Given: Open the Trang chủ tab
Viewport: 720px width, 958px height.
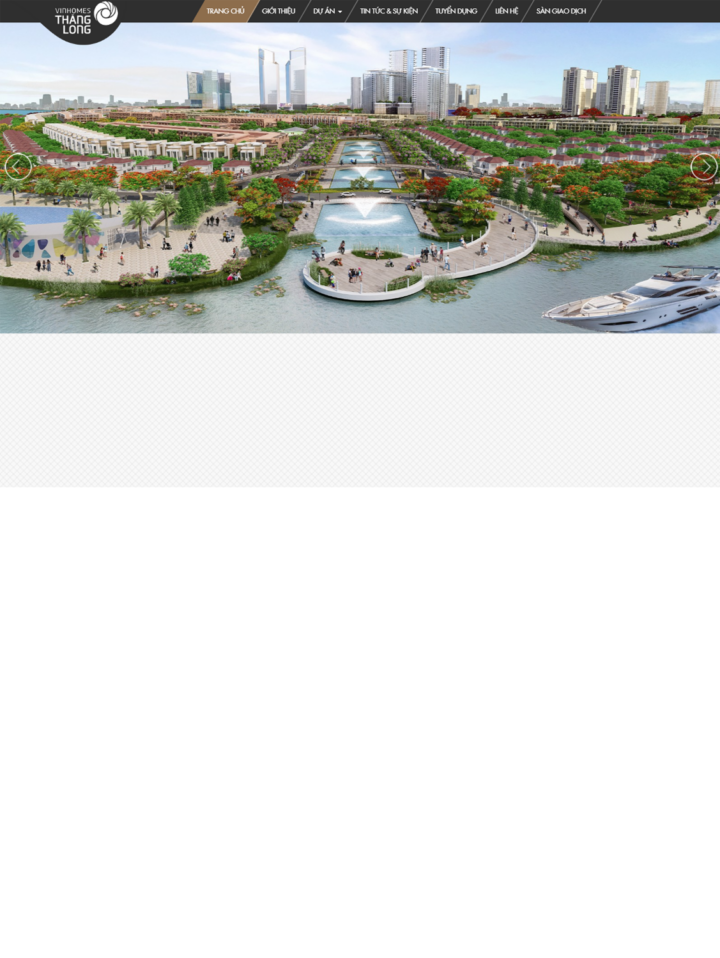Looking at the screenshot, I should tap(225, 11).
